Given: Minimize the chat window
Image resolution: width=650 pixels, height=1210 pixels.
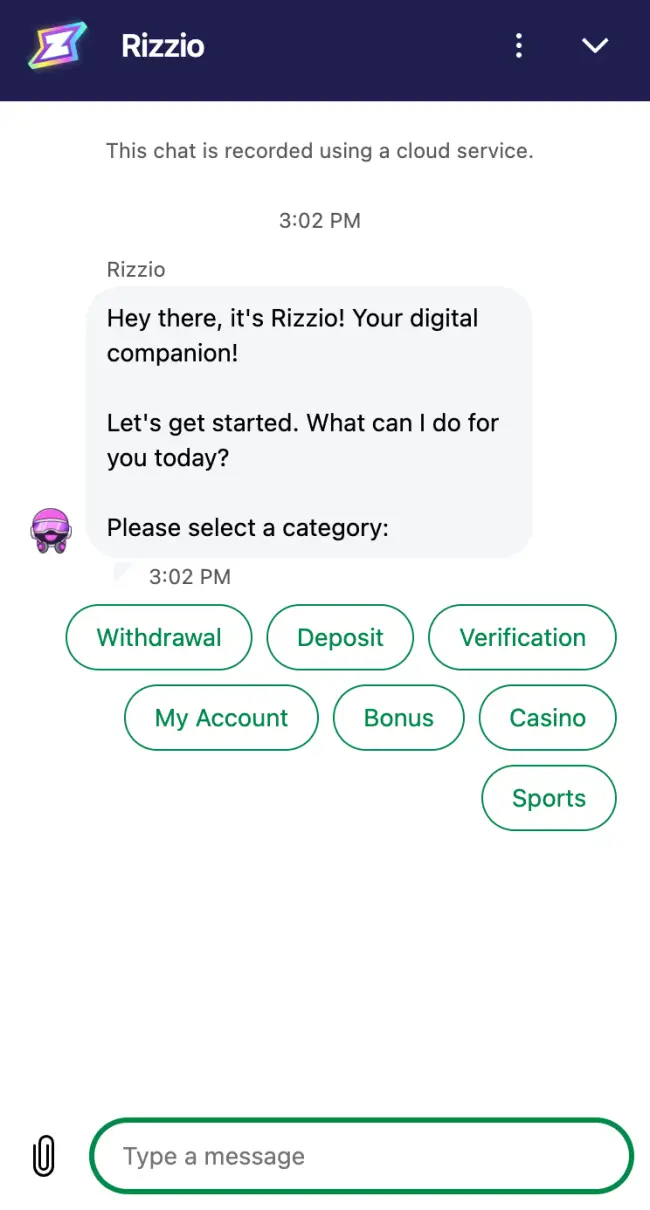Looking at the screenshot, I should [595, 46].
